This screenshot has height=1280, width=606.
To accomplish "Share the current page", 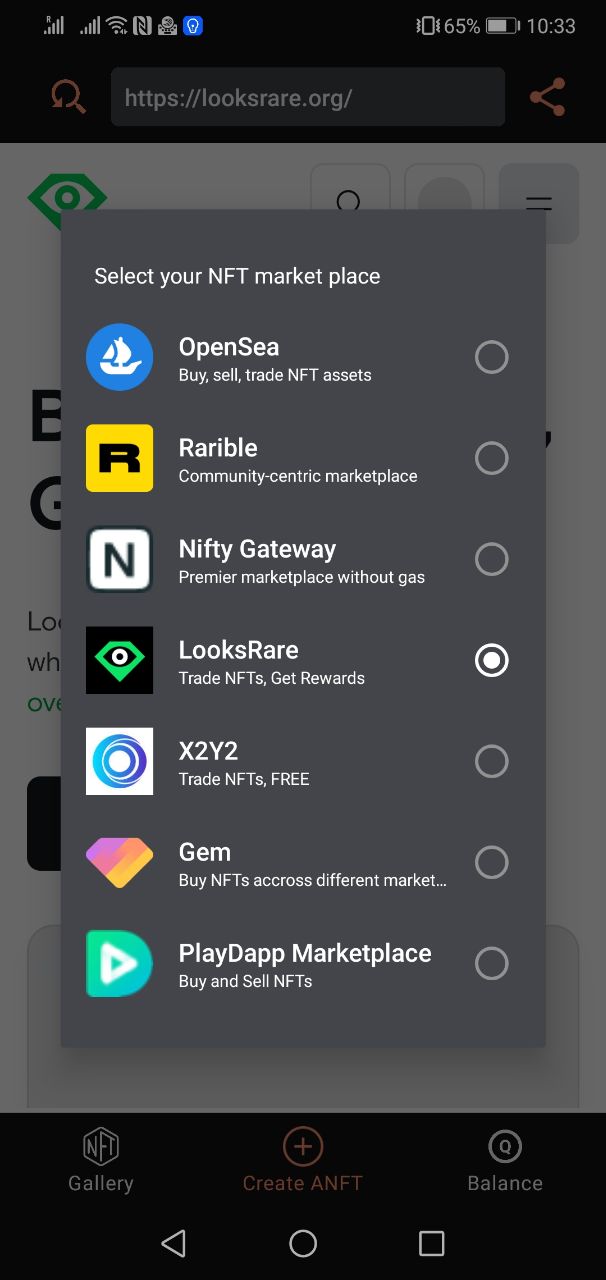I will click(547, 97).
